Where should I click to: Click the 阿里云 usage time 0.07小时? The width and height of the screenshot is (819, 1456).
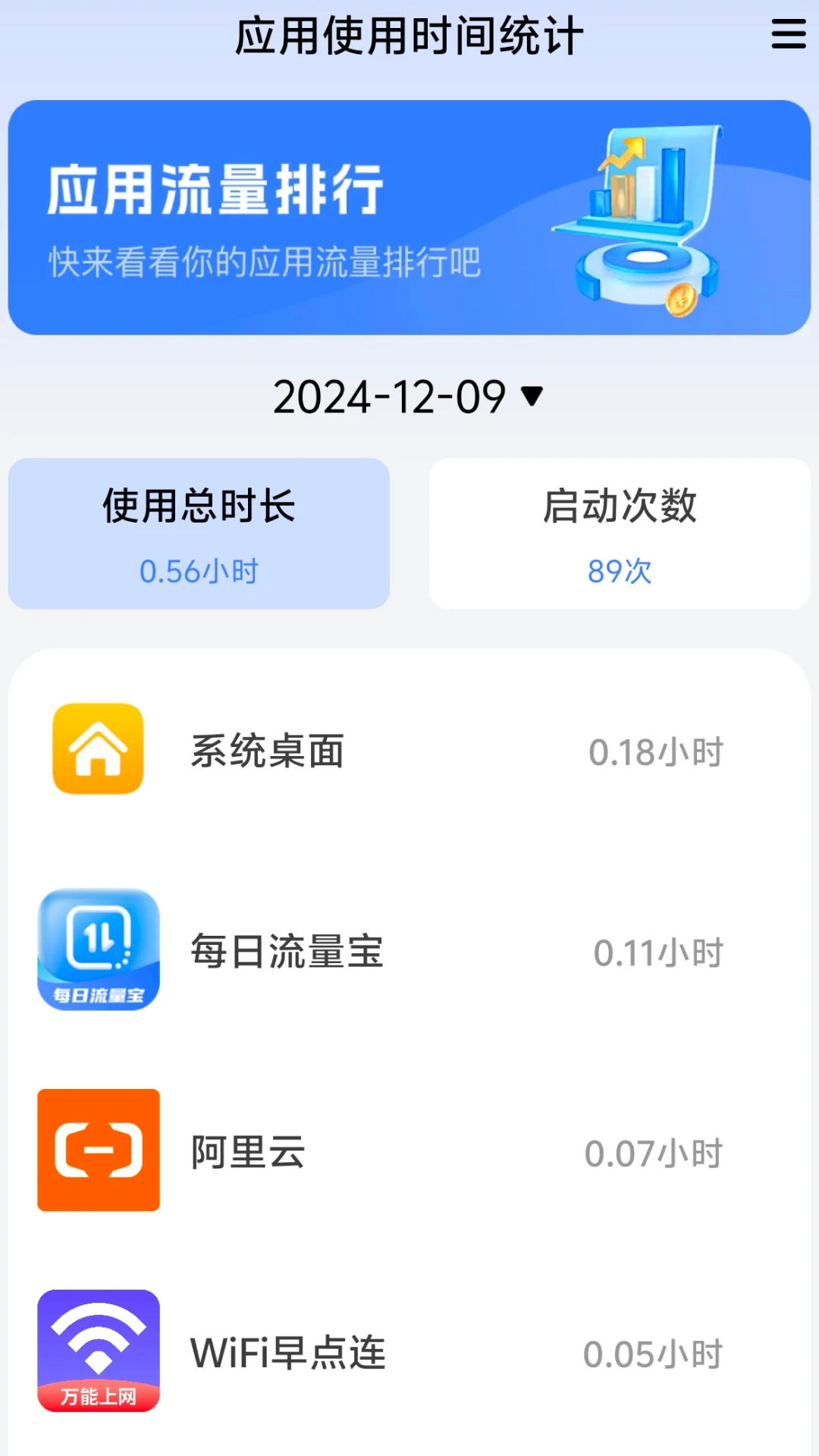tap(654, 1154)
